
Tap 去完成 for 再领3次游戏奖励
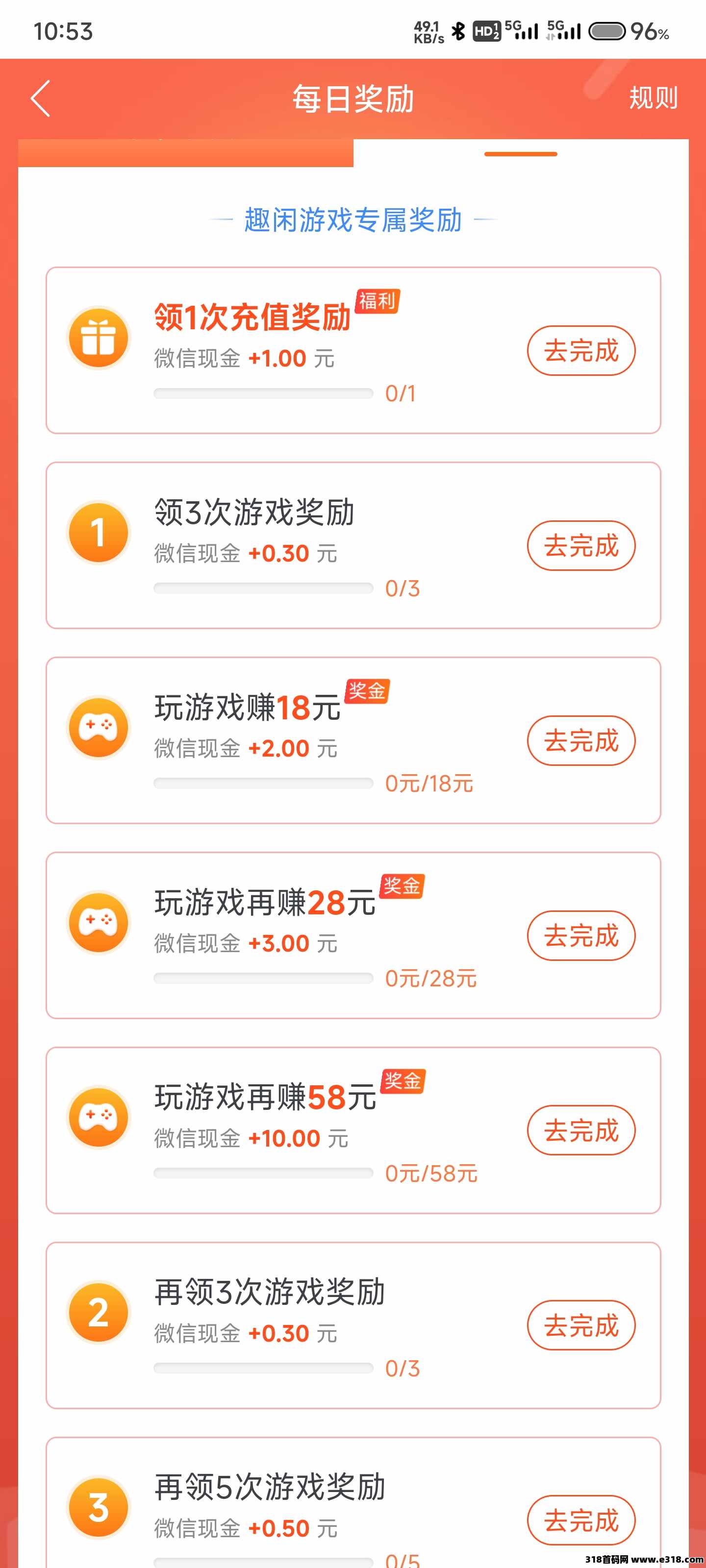(581, 1325)
